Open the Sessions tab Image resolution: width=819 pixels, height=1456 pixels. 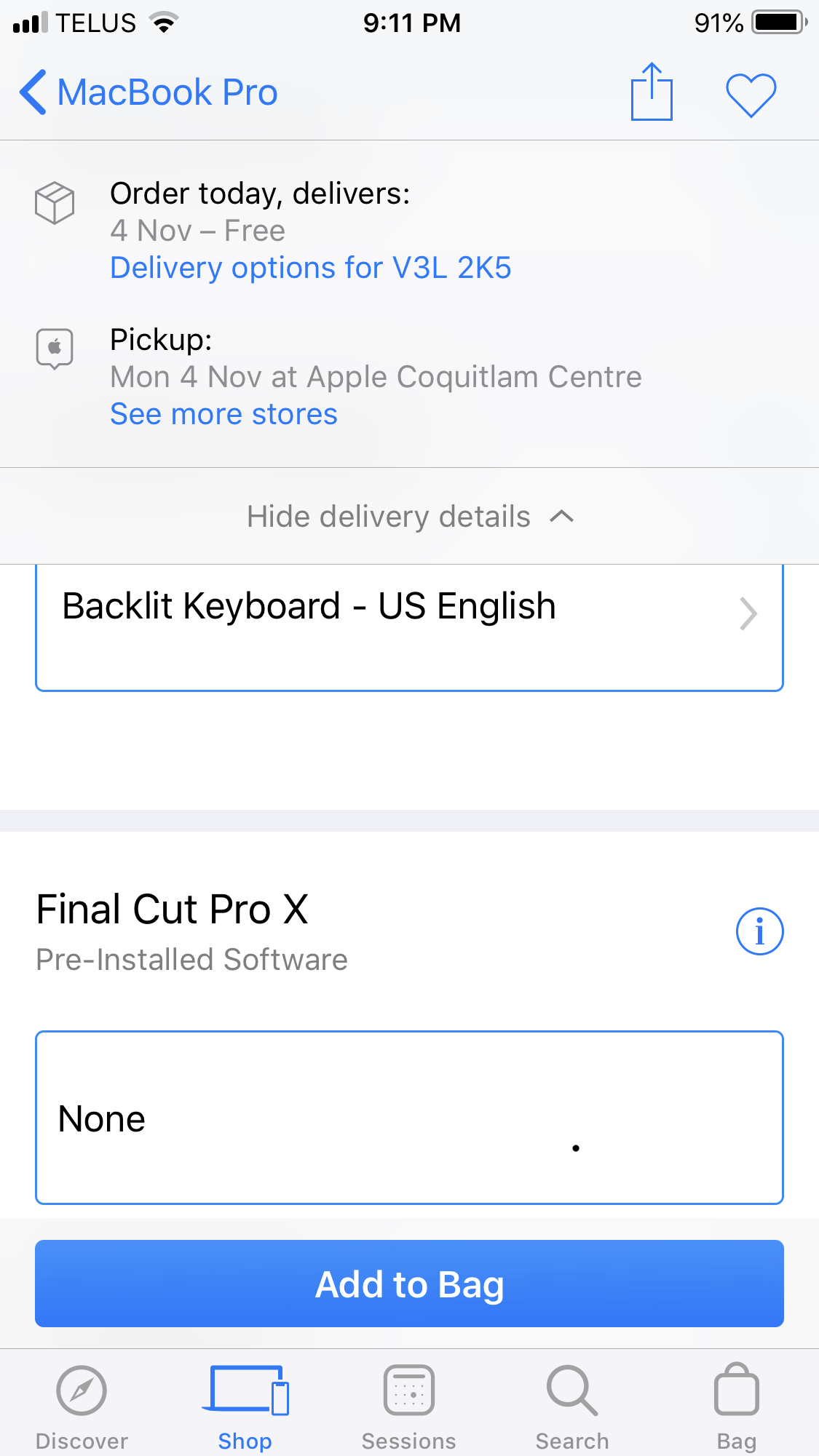coord(408,1404)
